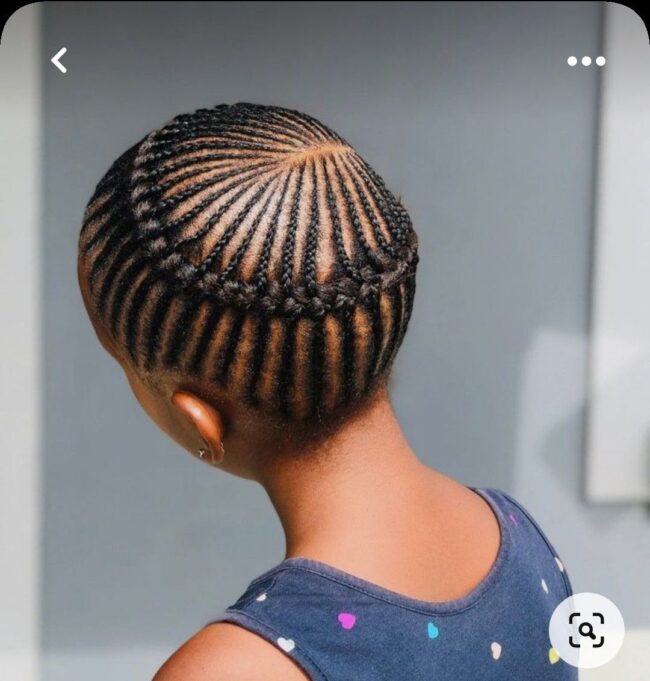Image resolution: width=650 pixels, height=681 pixels.
Task: Open the three-dot overflow menu
Action: coord(586,61)
